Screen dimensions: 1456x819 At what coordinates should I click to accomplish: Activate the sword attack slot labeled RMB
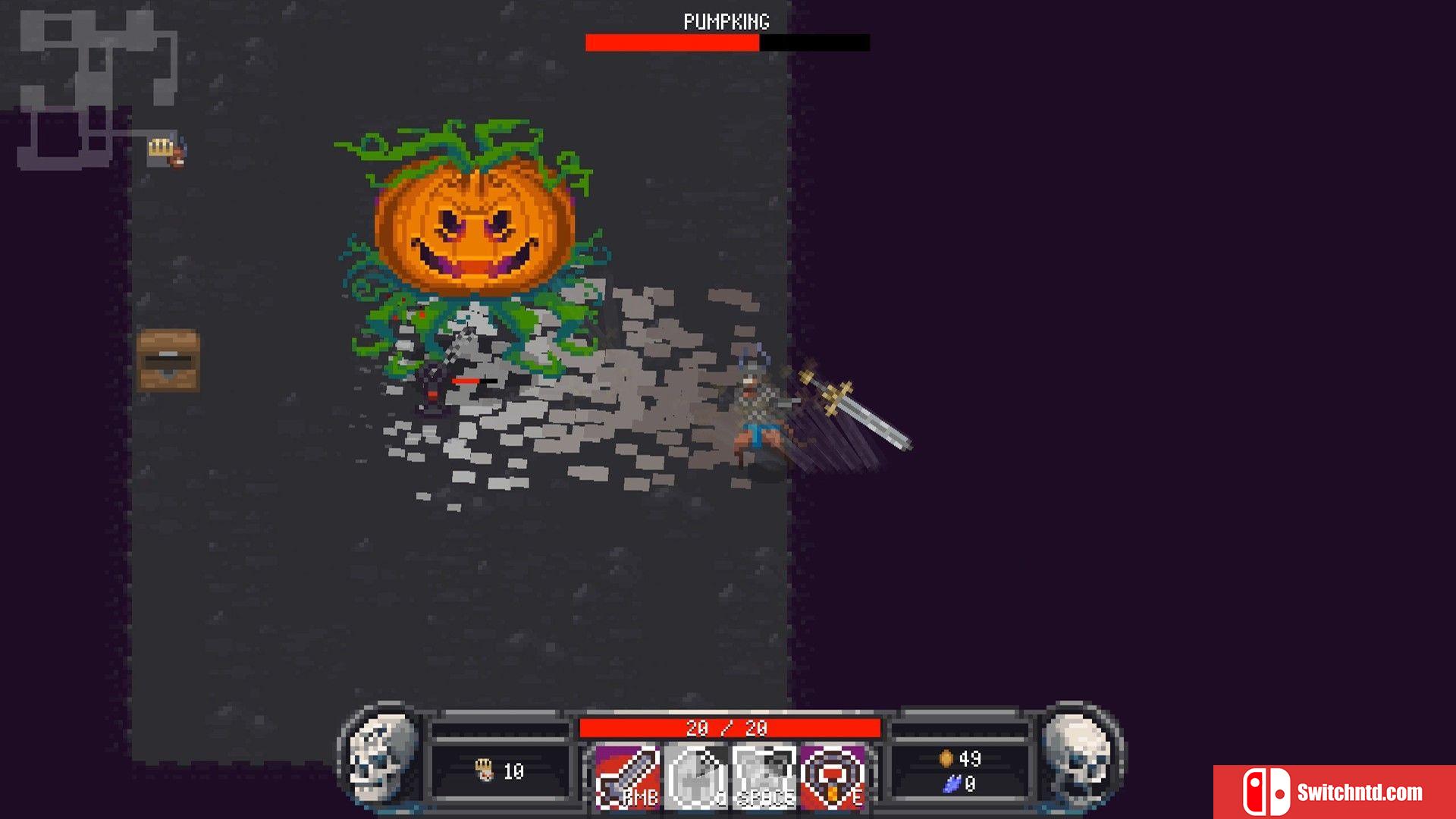[627, 777]
